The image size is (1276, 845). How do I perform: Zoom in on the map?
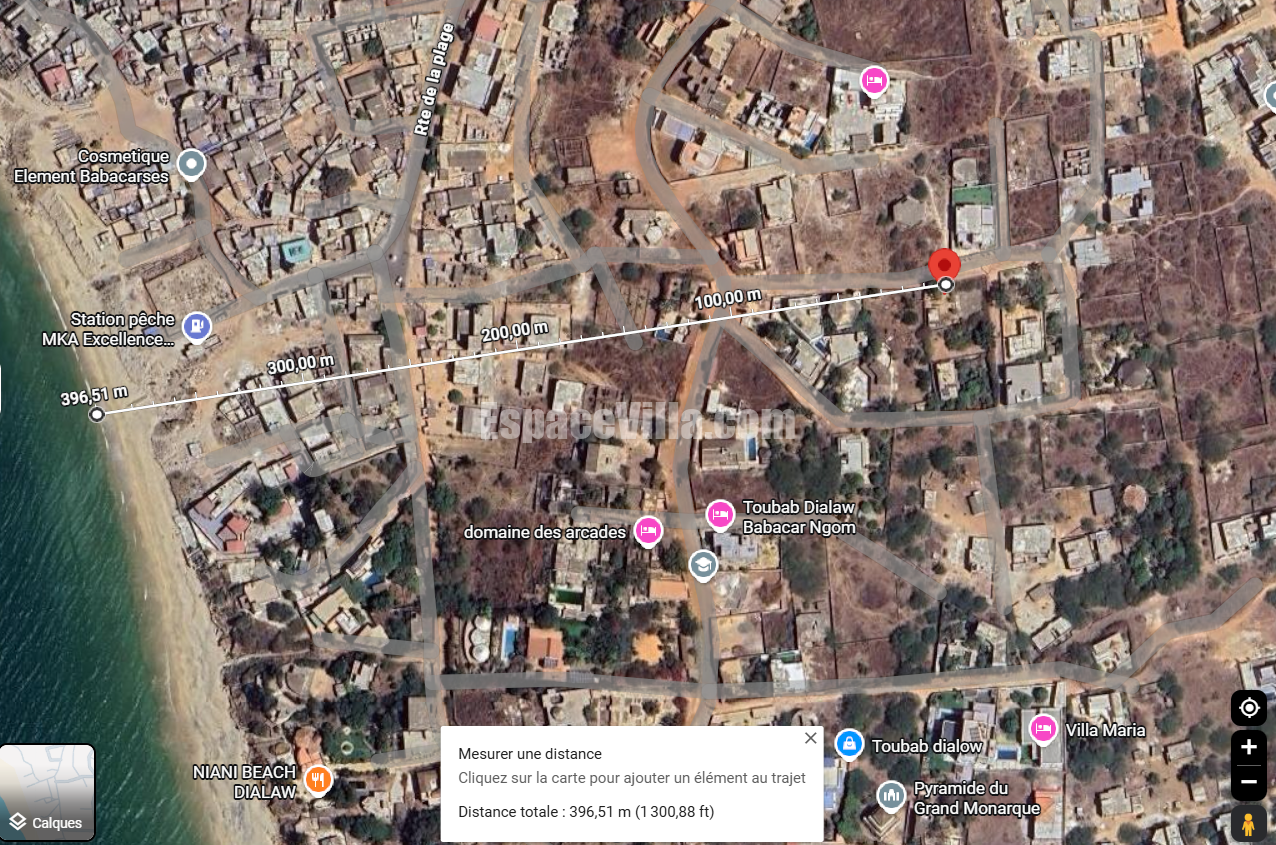1248,747
